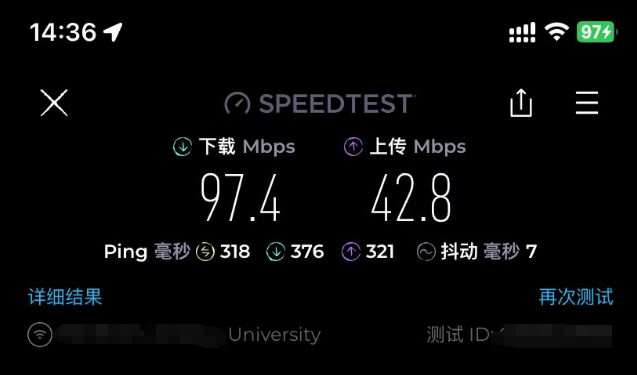Run the test again with 再次测试
The height and width of the screenshot is (375, 637).
576,297
